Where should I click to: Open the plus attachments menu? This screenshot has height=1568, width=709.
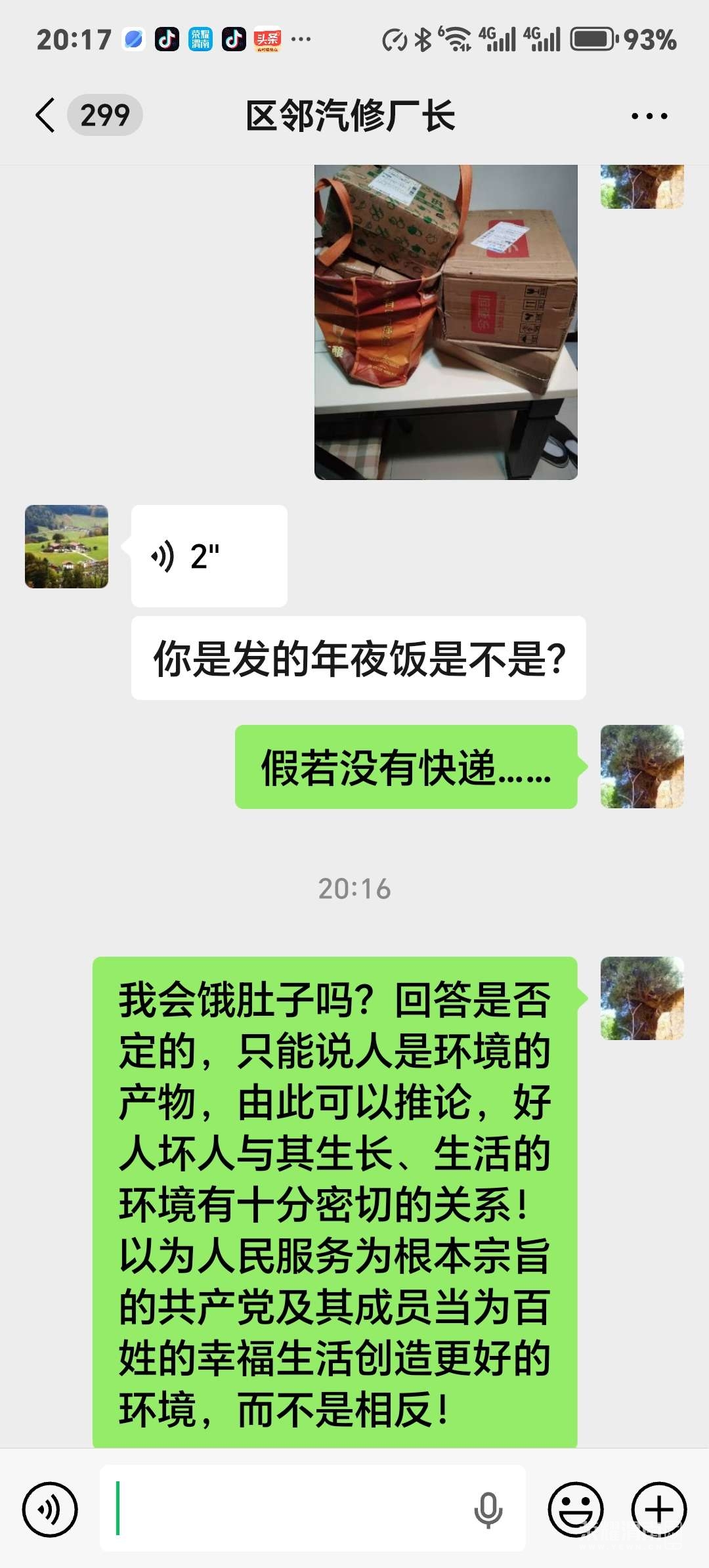(658, 1510)
